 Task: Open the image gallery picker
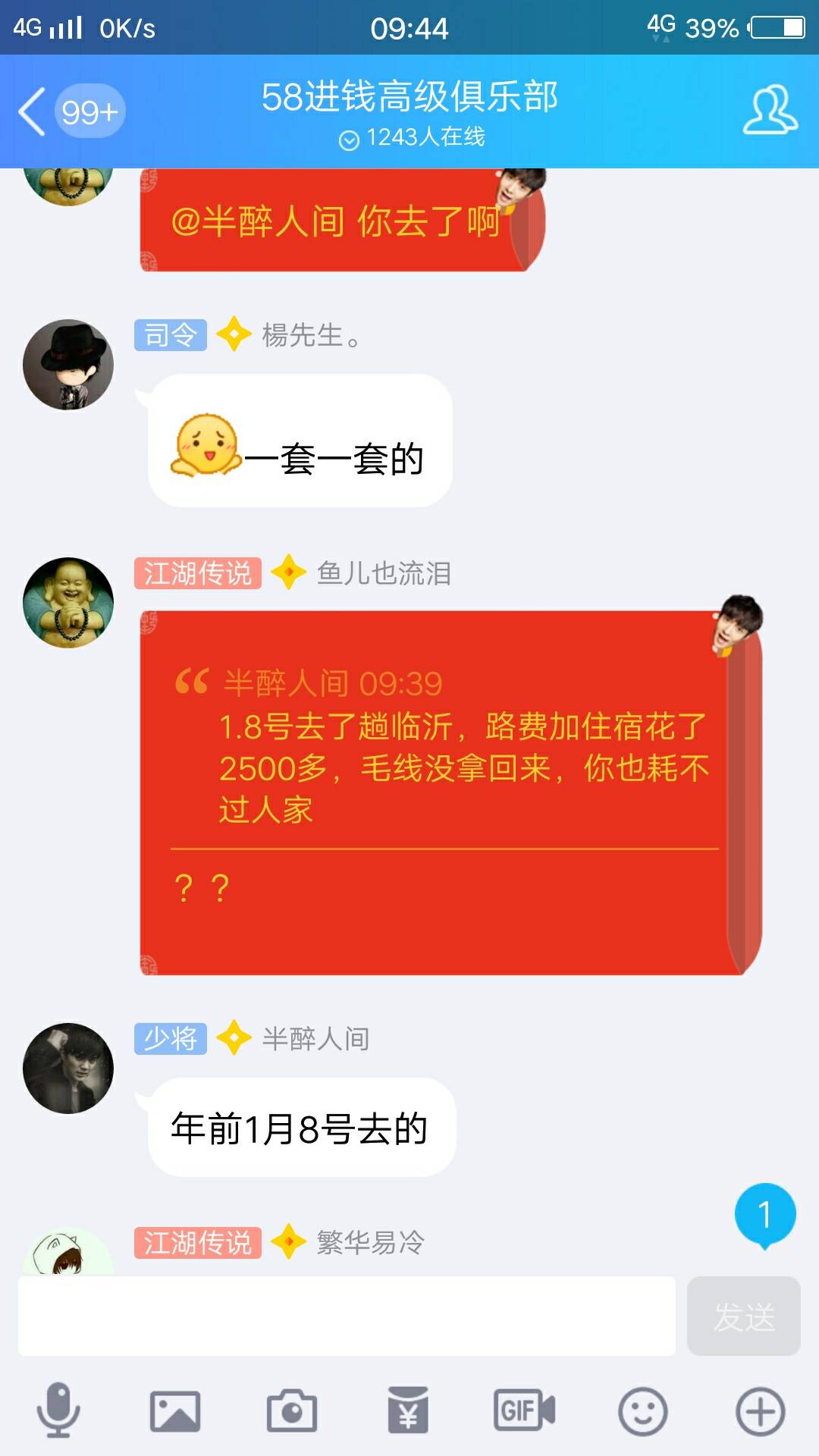coord(175,1411)
